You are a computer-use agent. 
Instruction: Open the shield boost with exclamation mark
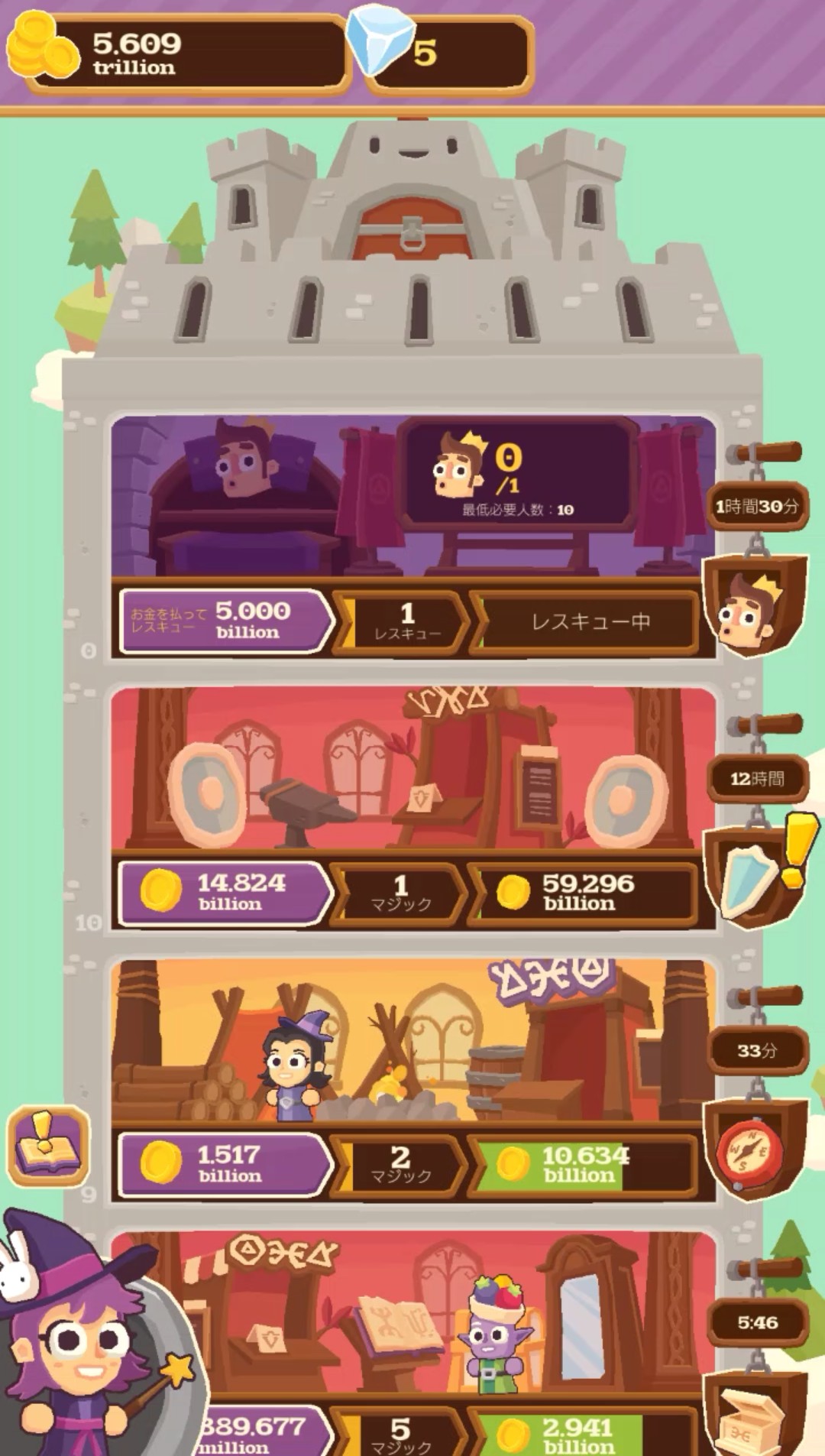click(756, 873)
